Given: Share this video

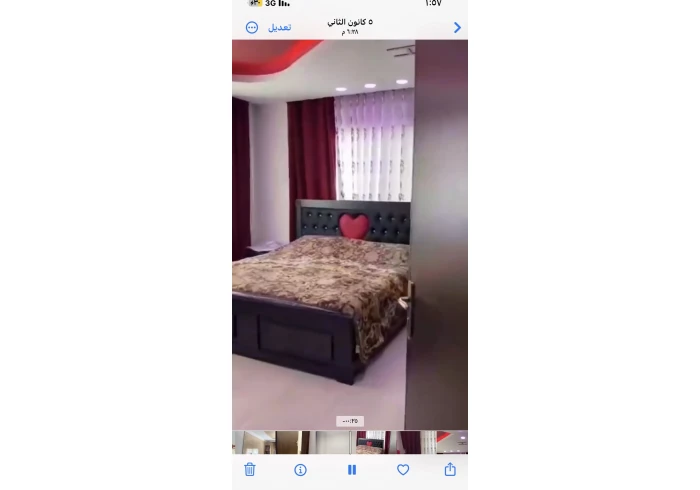Looking at the screenshot, I should pos(450,469).
